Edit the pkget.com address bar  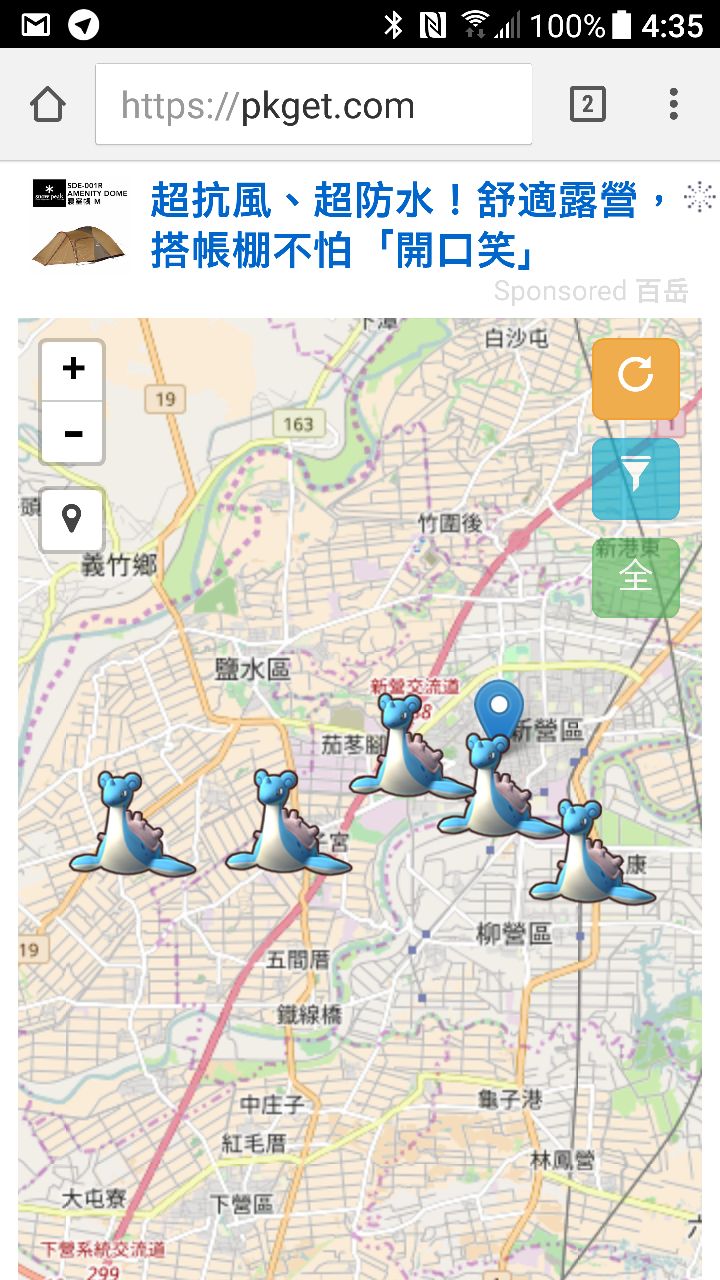[x=313, y=105]
